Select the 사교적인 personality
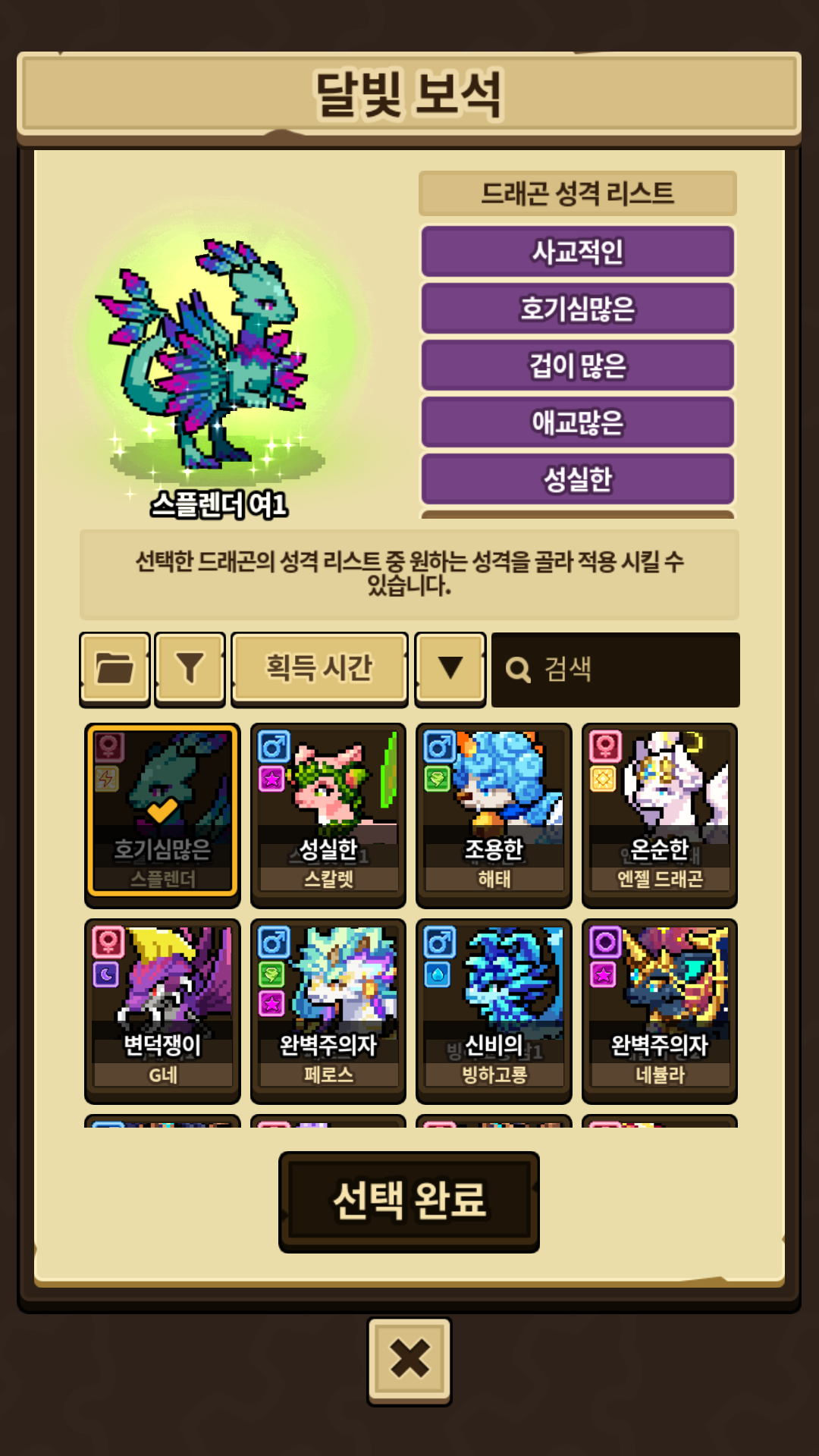Screen dimensions: 819x1456 click(x=577, y=251)
